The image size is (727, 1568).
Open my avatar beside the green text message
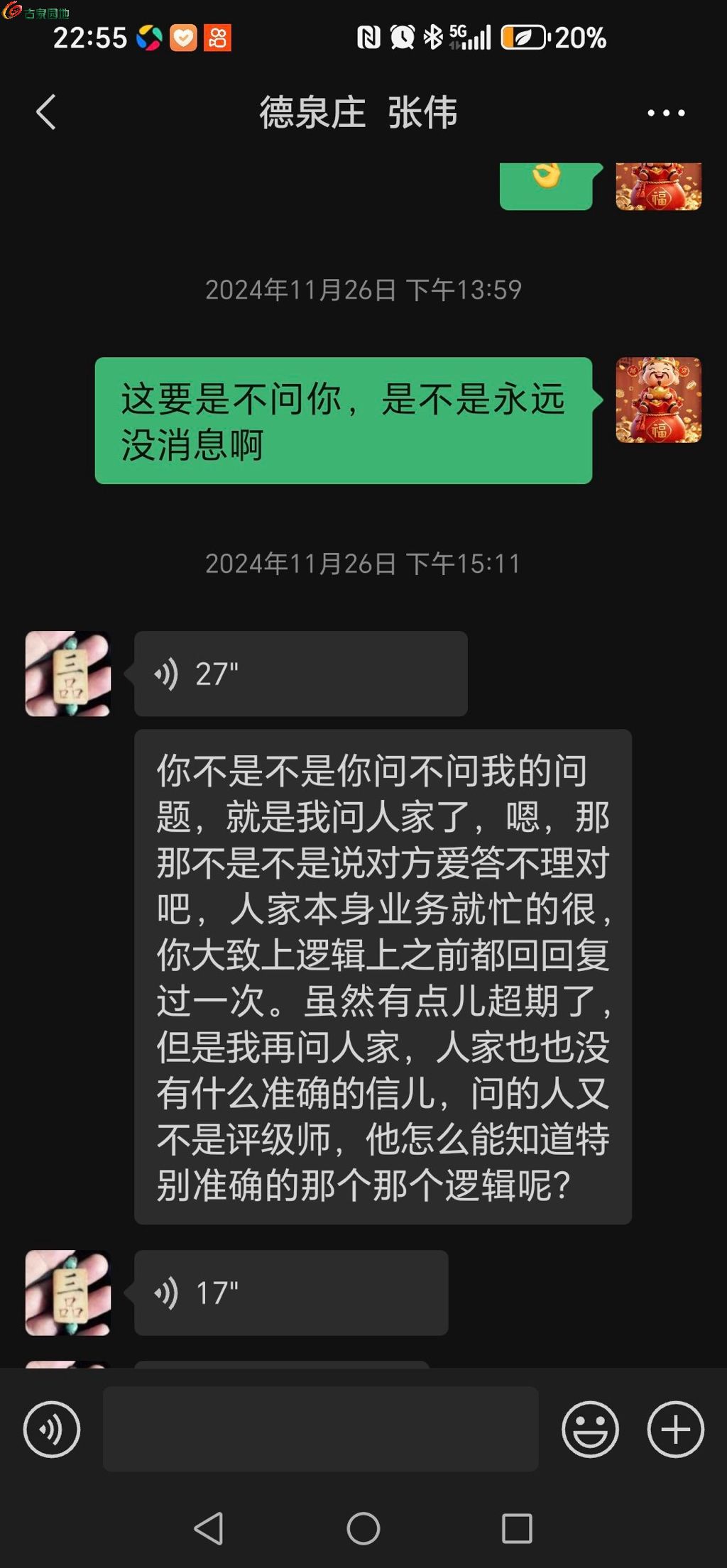click(x=658, y=400)
